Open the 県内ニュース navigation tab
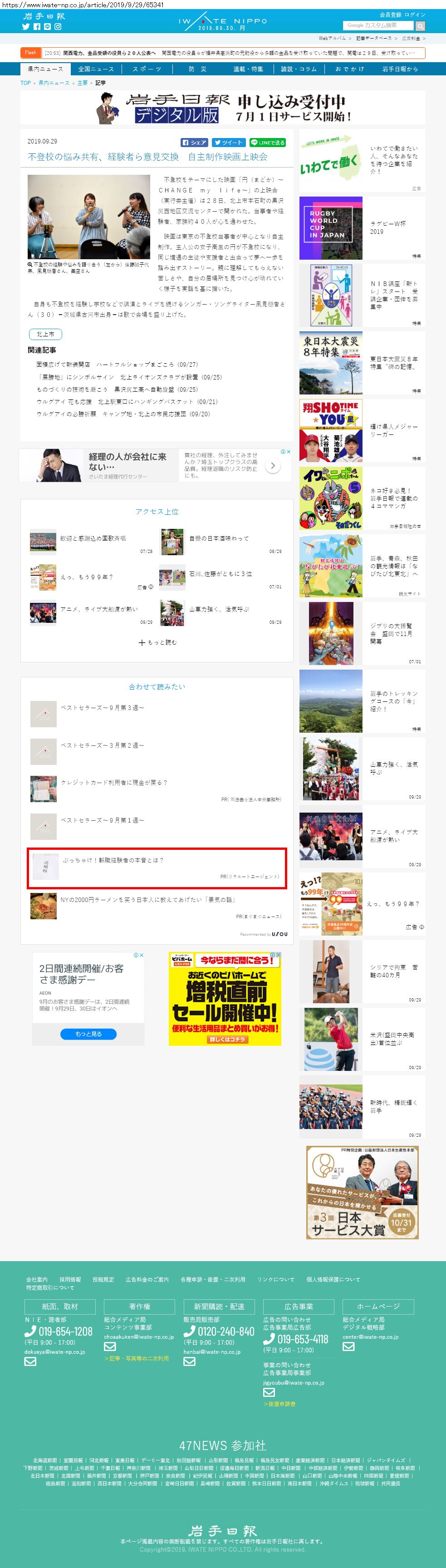446x1568 pixels. (45, 69)
